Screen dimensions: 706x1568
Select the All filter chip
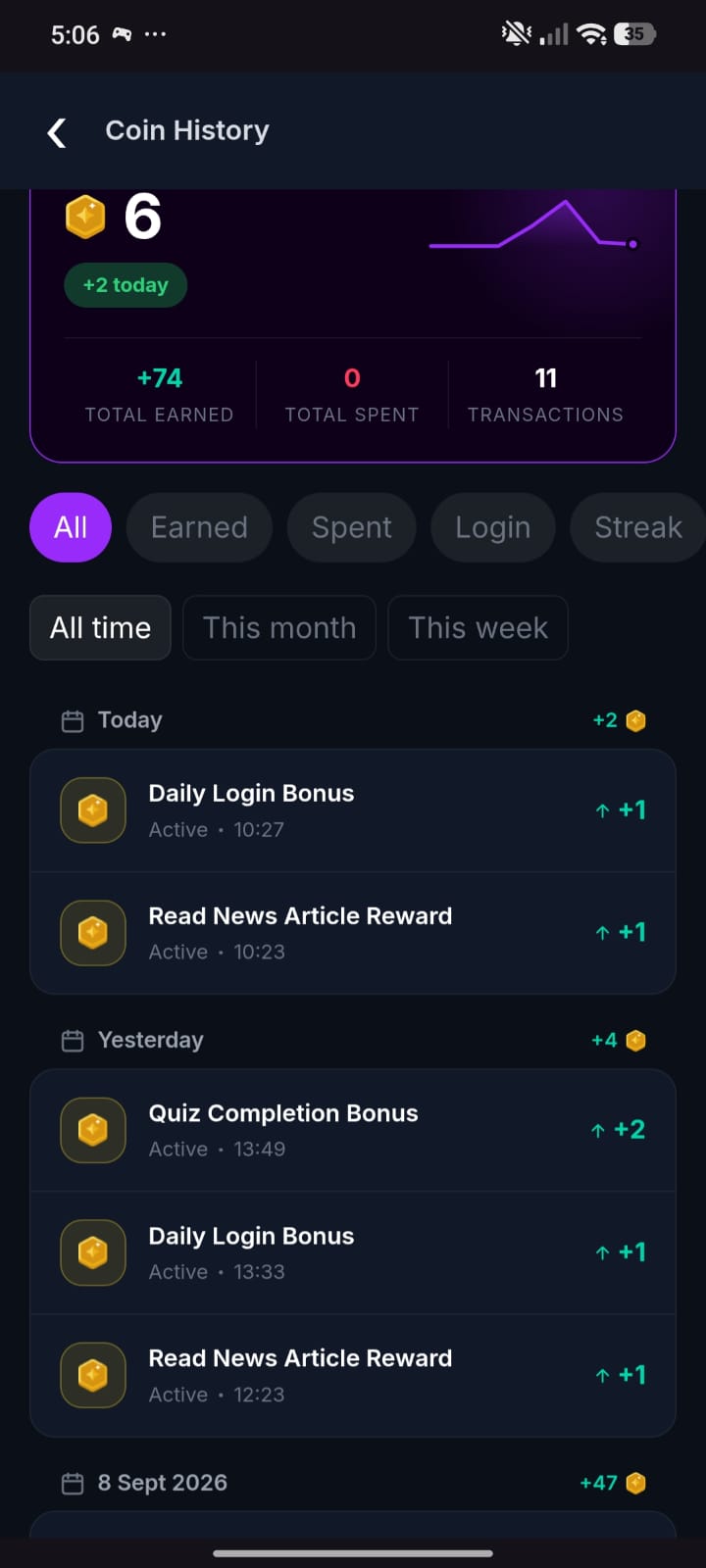71,527
